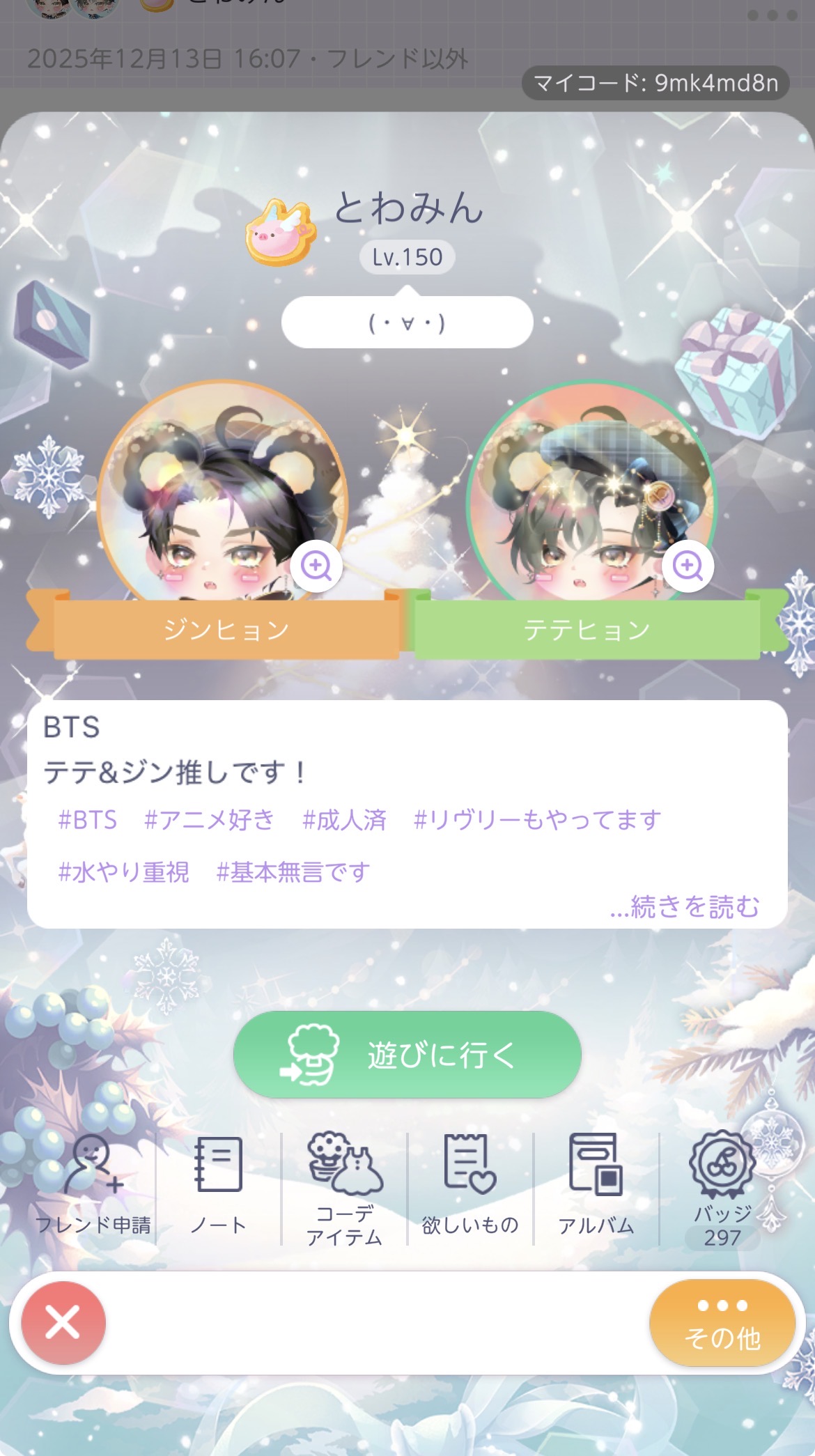The width and height of the screenshot is (815, 1456).
Task: Select the #水やり重視 hashtag
Action: [124, 872]
